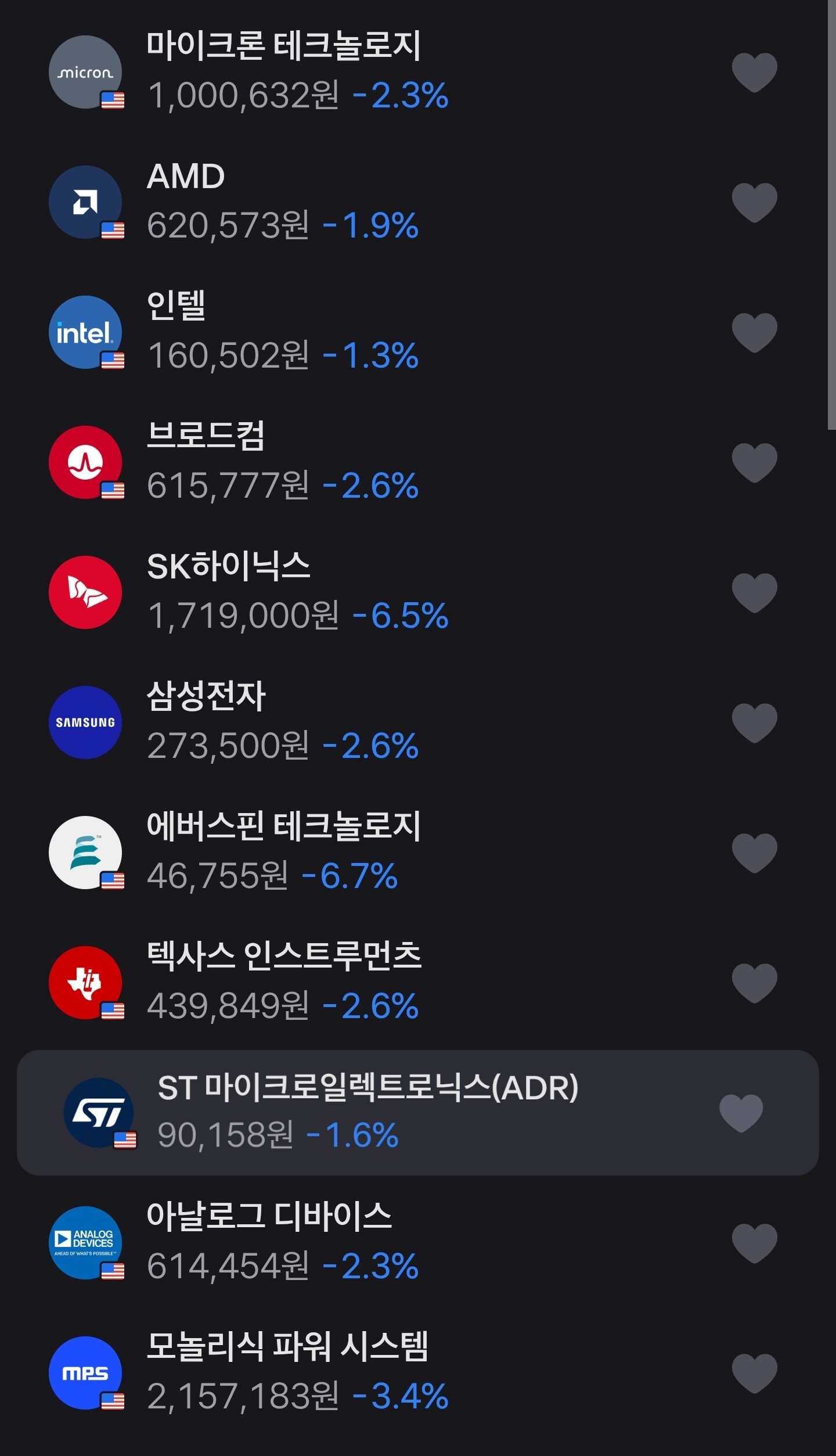Add 인텔 to favorites via heart

(754, 333)
